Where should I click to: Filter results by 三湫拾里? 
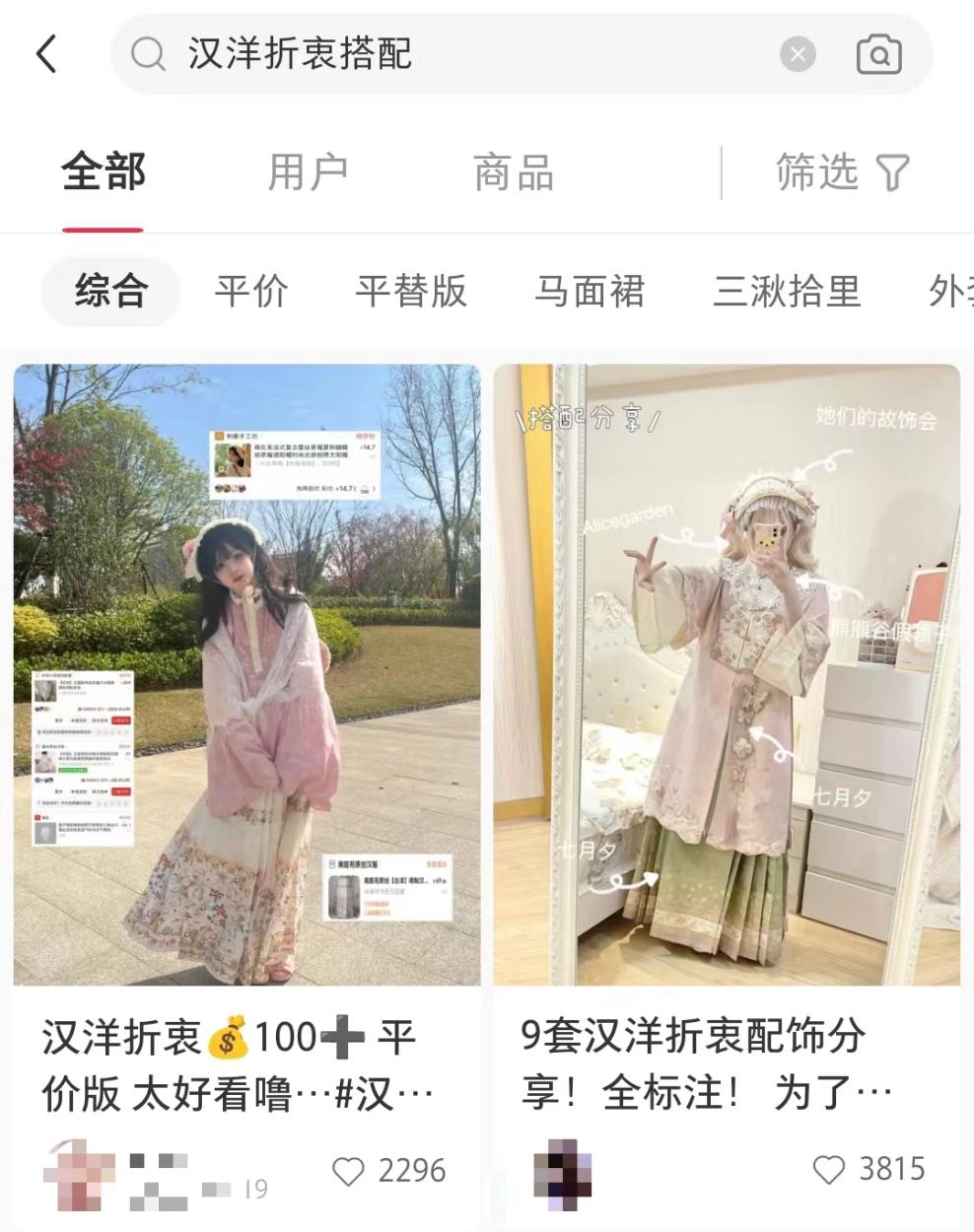pos(787,292)
